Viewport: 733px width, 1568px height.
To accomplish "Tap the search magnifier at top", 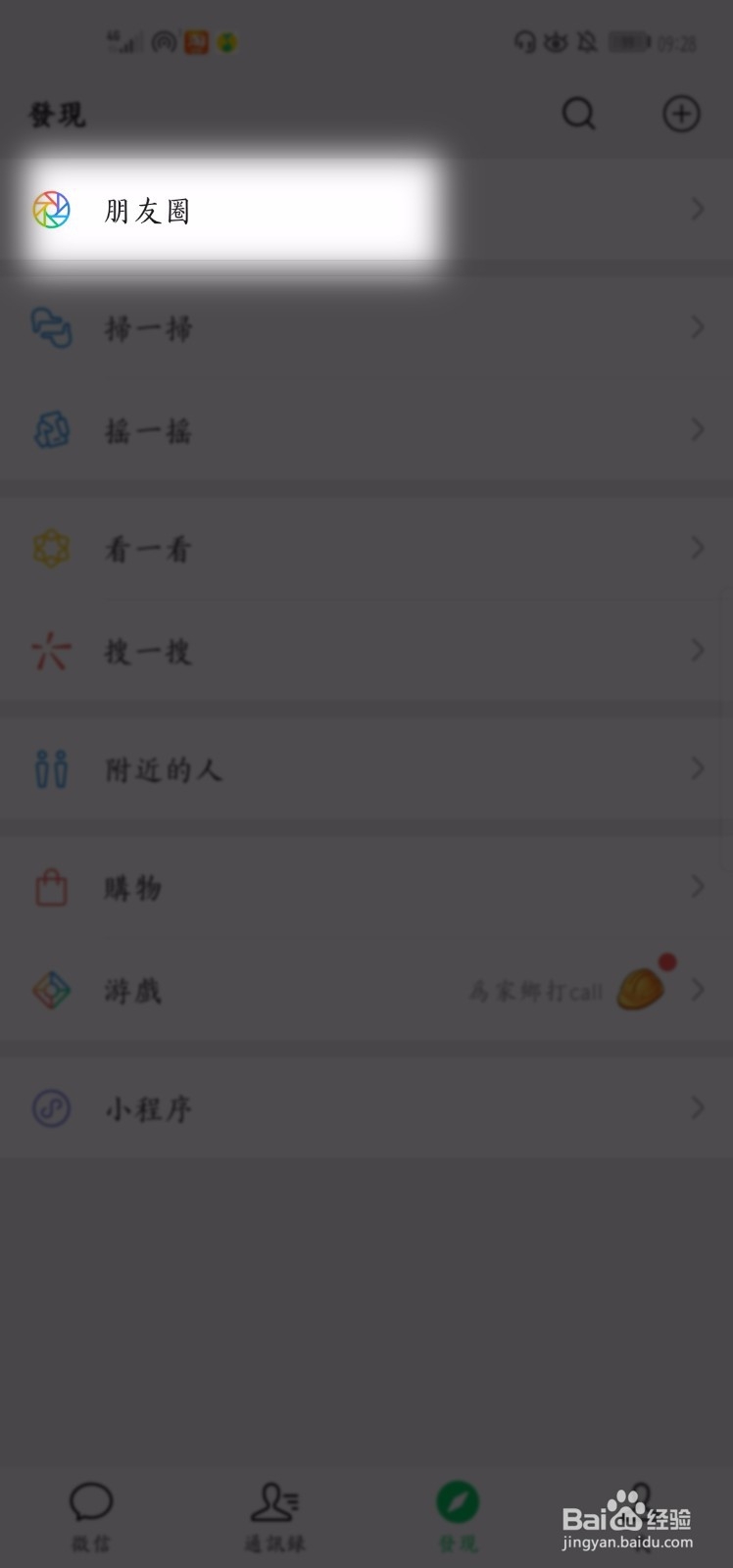I will 578,114.
